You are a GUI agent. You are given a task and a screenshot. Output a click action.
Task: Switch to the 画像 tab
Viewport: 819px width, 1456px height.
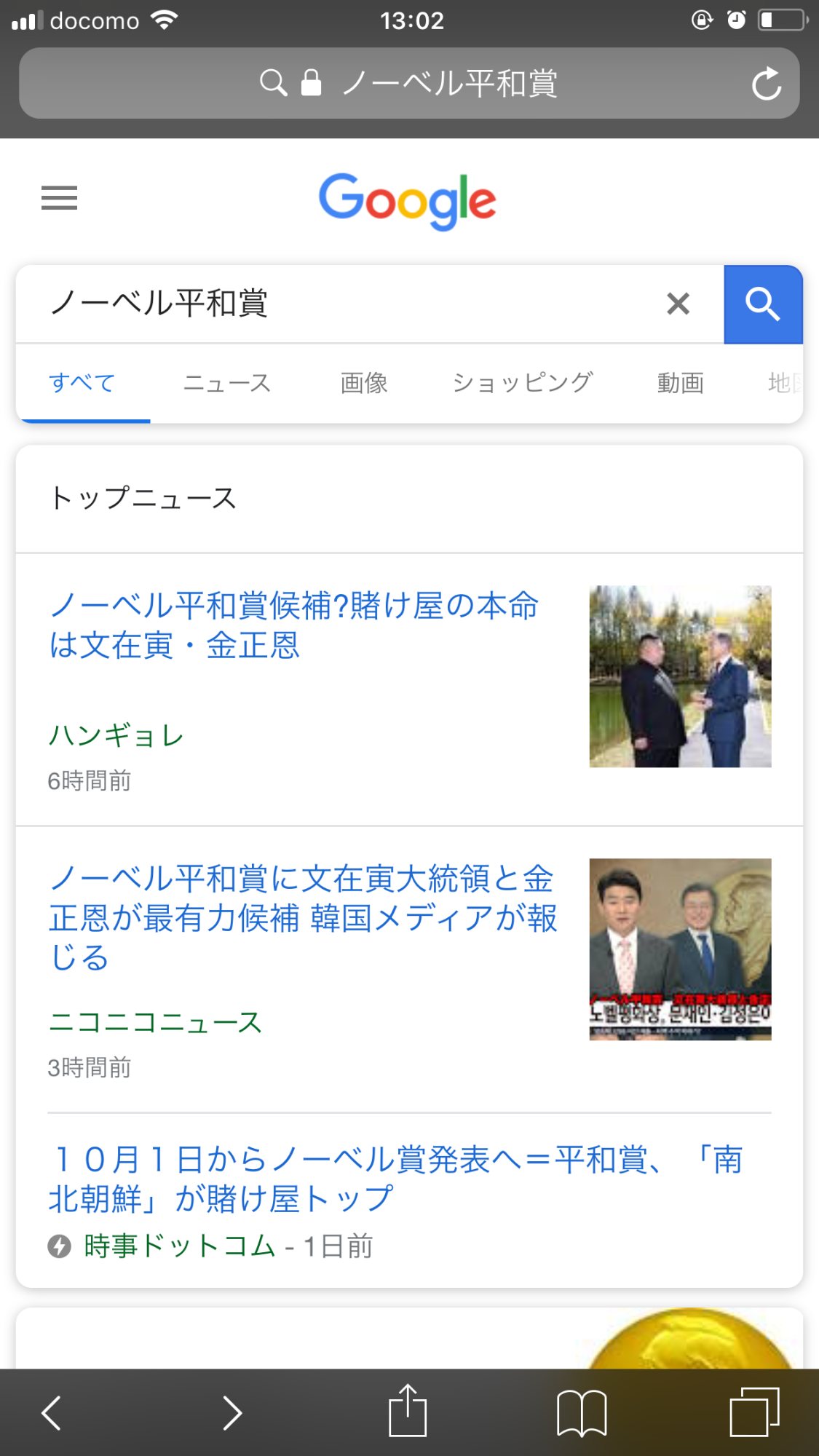point(364,383)
